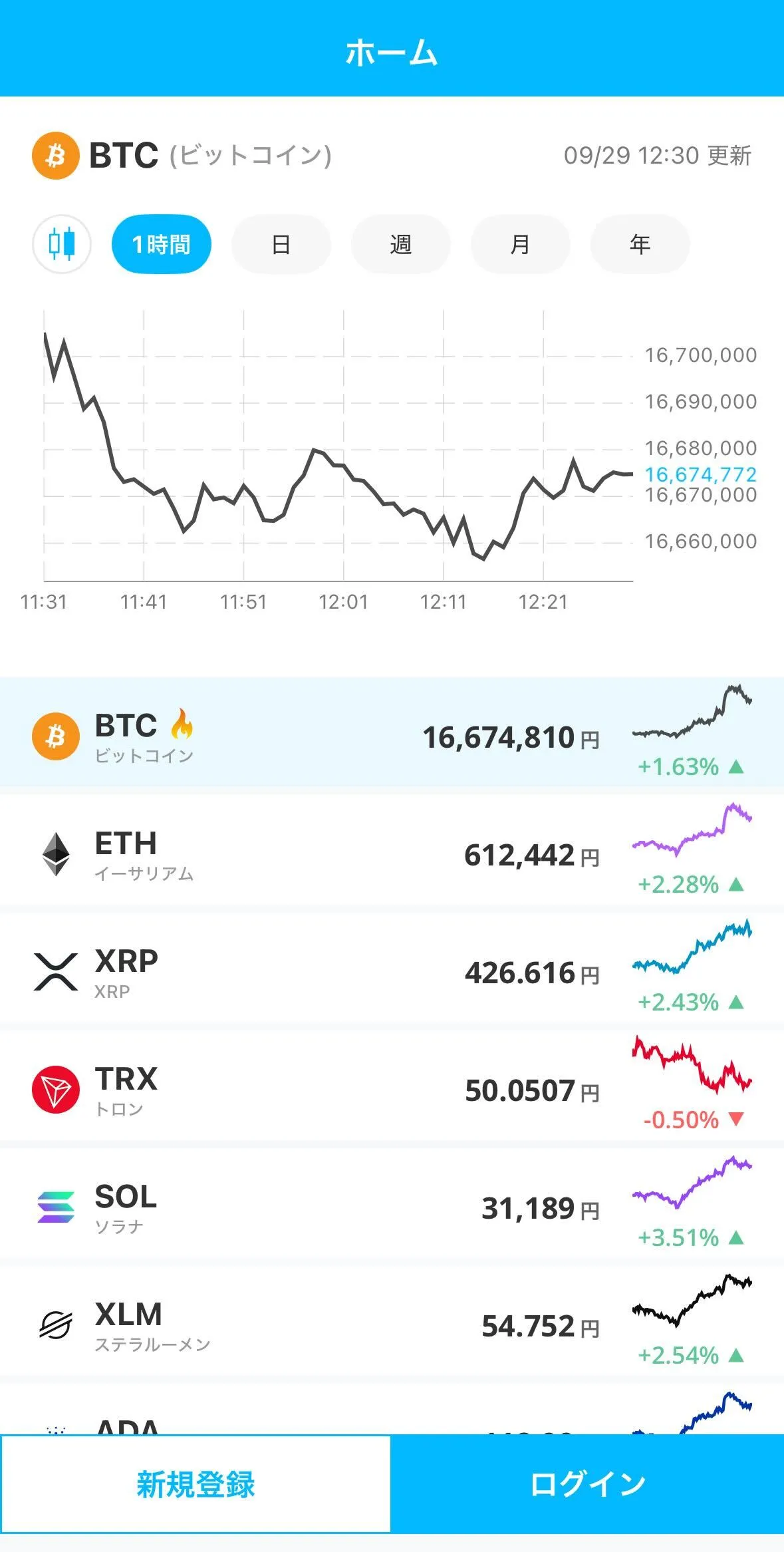Select the XRP row
Image resolution: width=784 pixels, height=1552 pixels.
click(392, 972)
